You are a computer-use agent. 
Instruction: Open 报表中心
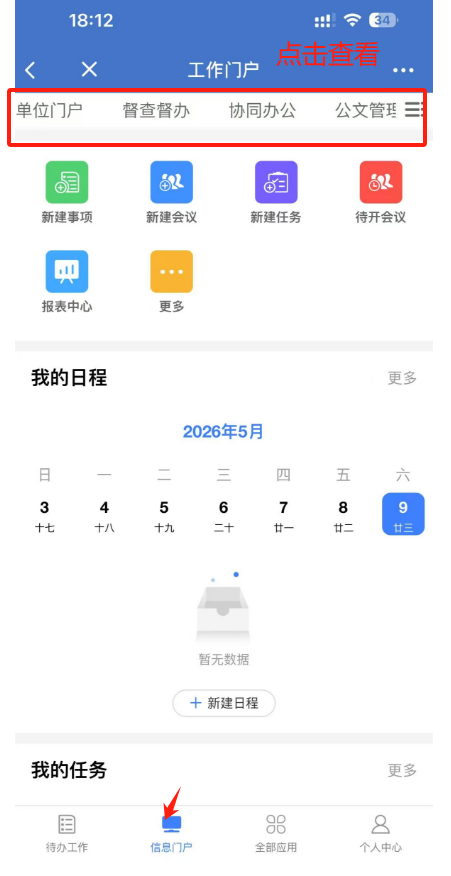pos(67,282)
